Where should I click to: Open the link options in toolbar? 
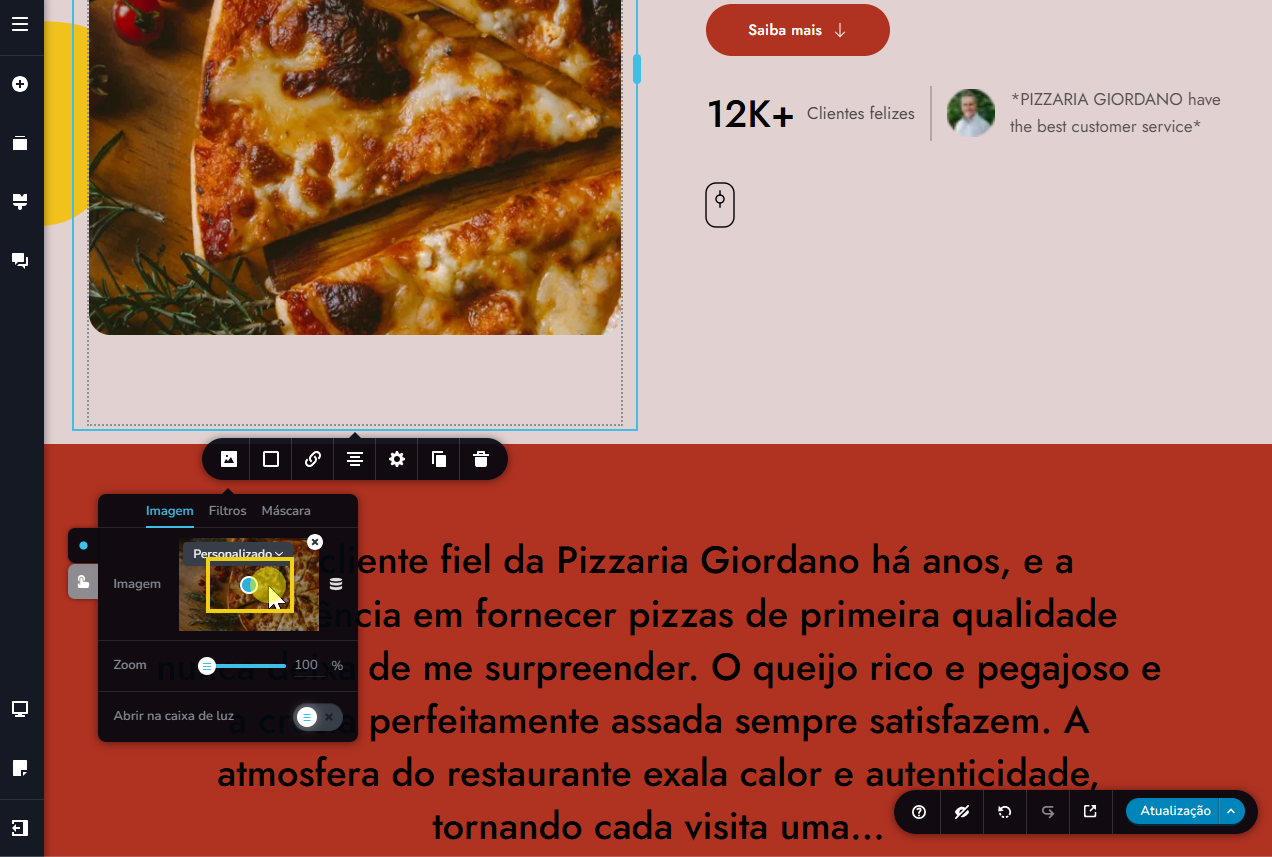[x=313, y=459]
